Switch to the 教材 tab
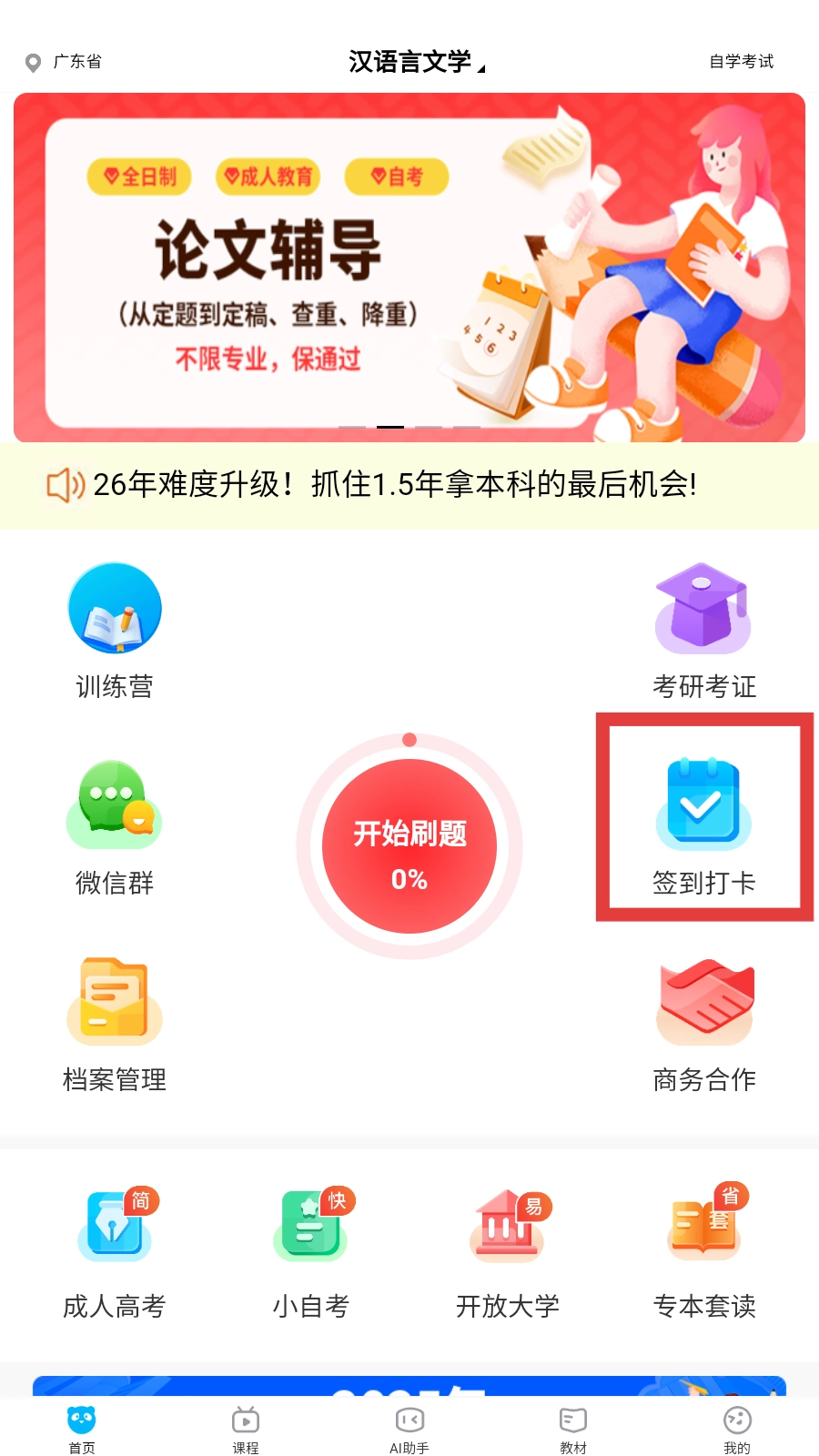This screenshot has height=1456, width=819. (x=573, y=1429)
